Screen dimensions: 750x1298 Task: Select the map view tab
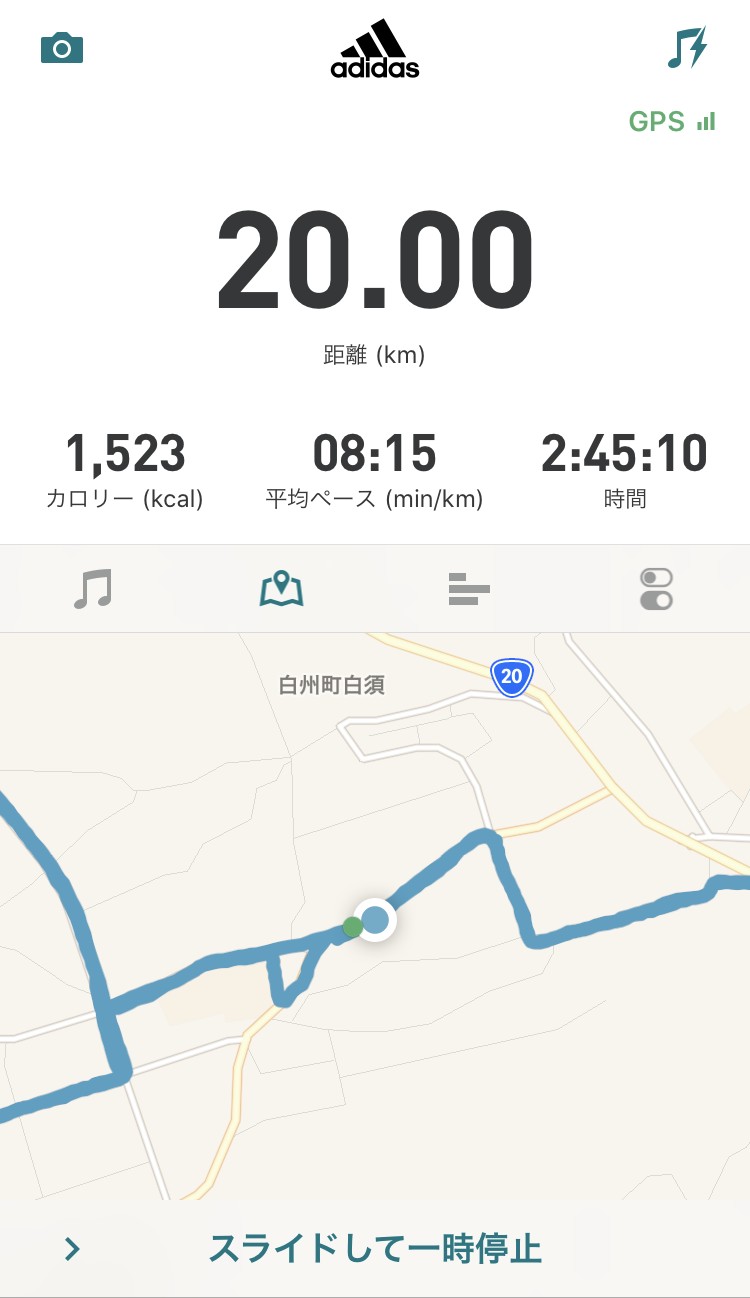[x=281, y=589]
